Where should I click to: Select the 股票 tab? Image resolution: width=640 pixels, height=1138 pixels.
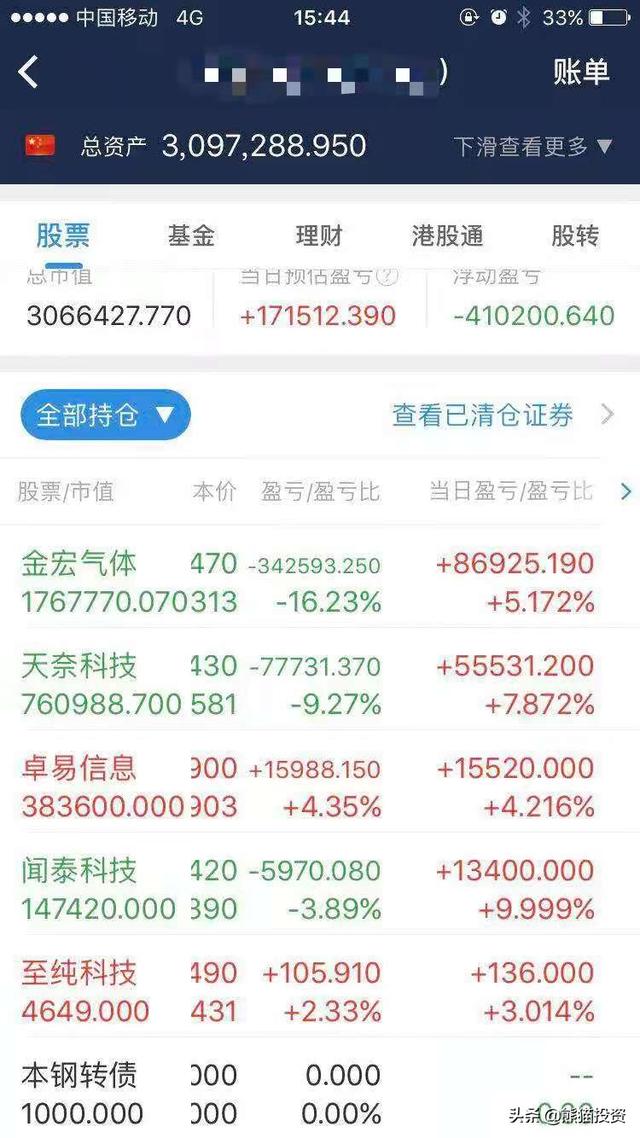tap(63, 236)
